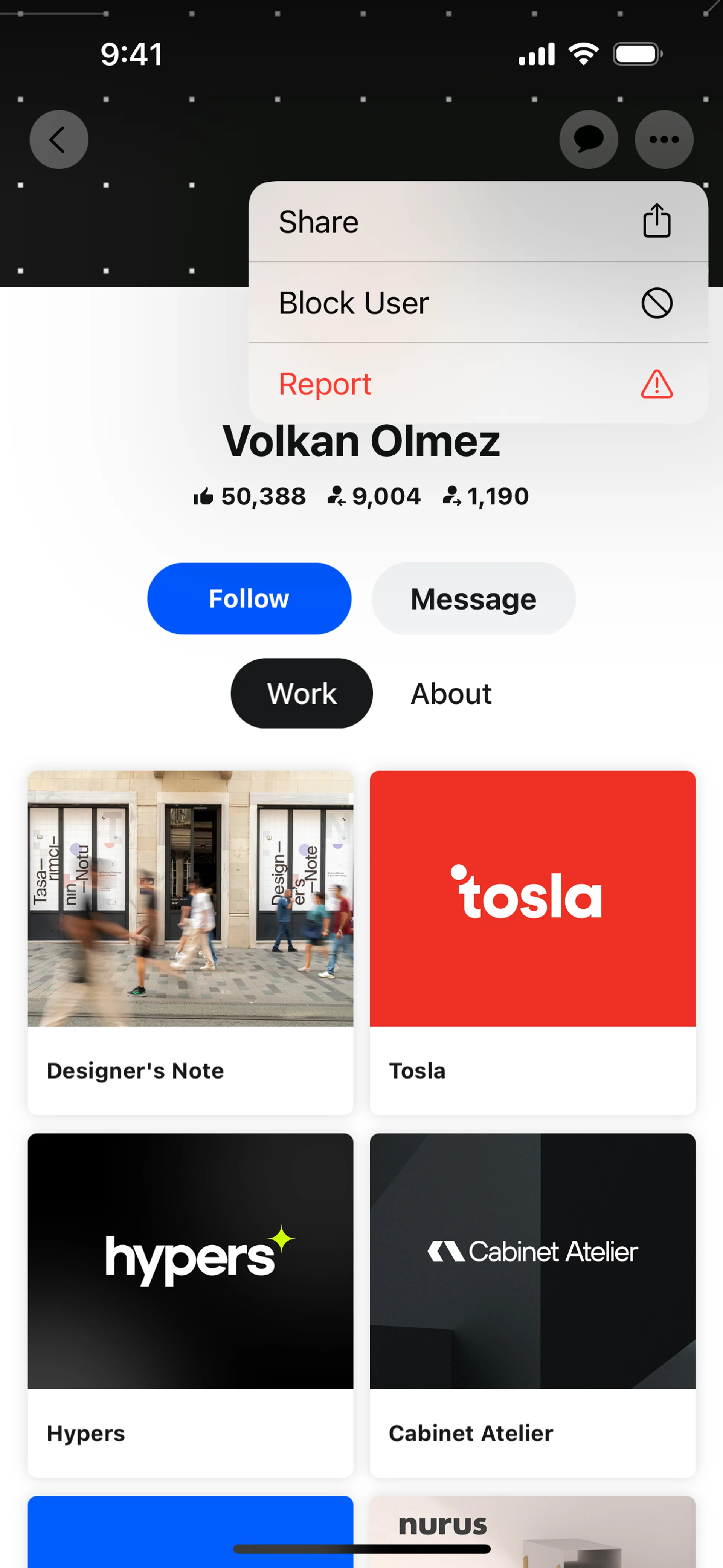This screenshot has width=723, height=1568.
Task: Open the chat bubble icon
Action: 589,139
